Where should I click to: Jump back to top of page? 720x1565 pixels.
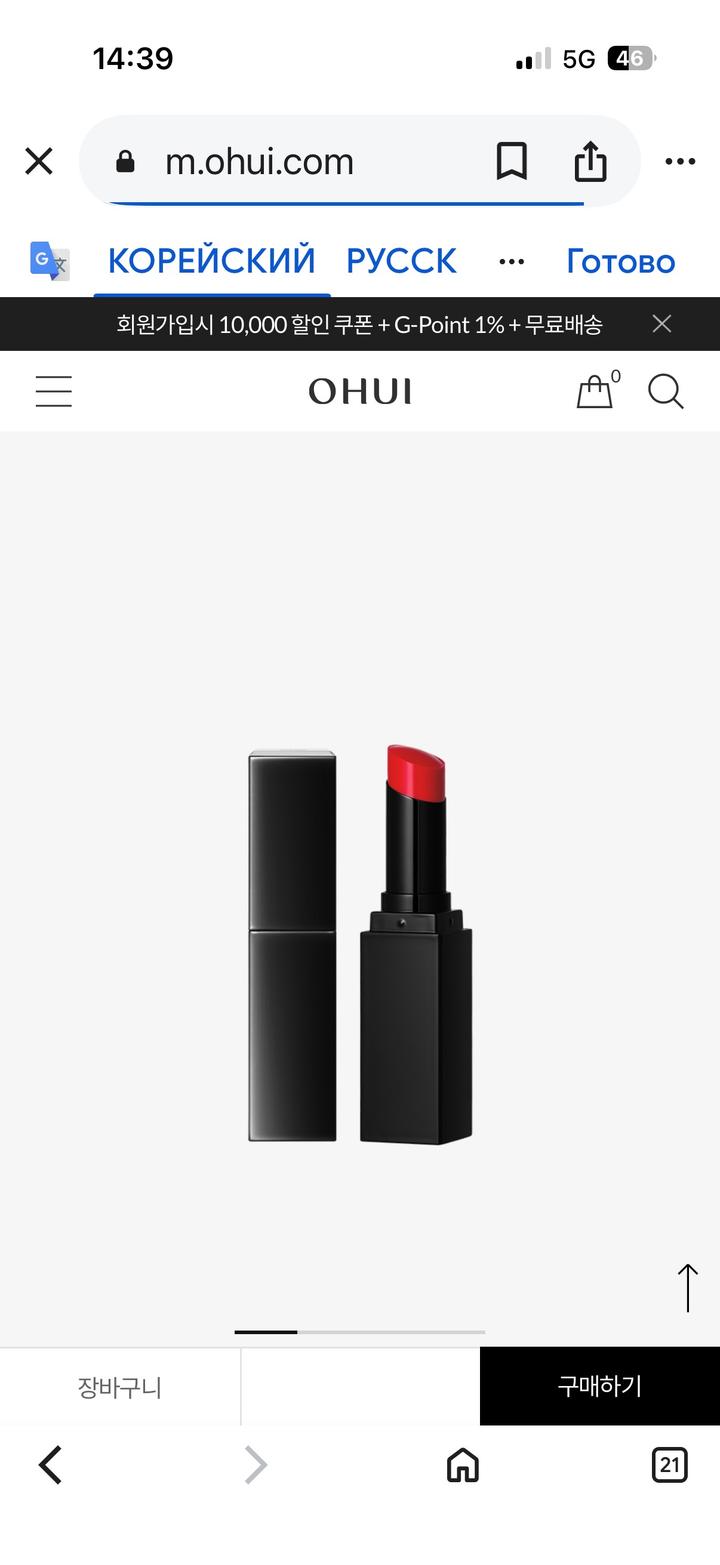[x=688, y=1287]
